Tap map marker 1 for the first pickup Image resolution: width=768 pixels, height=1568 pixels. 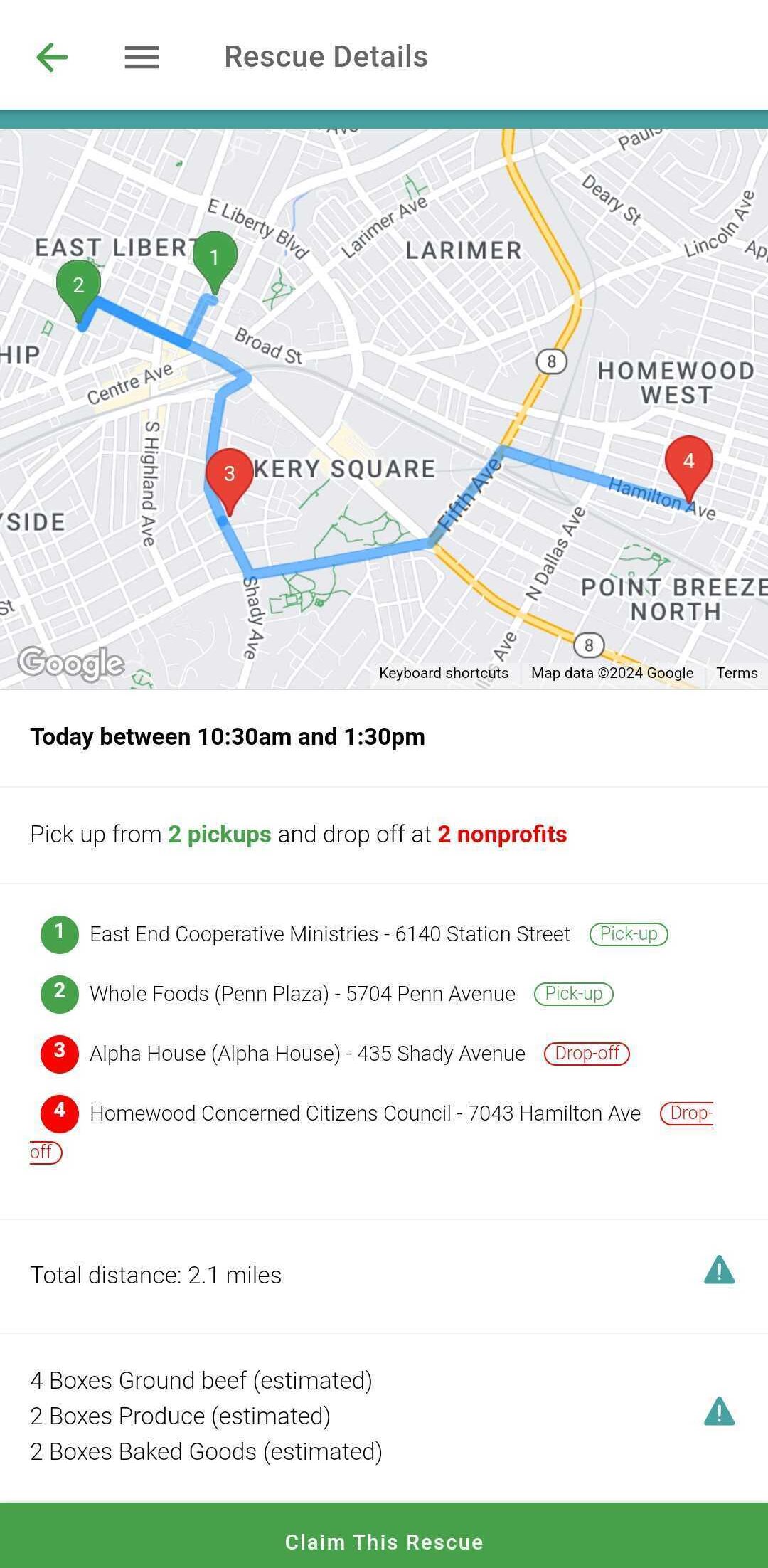point(215,258)
